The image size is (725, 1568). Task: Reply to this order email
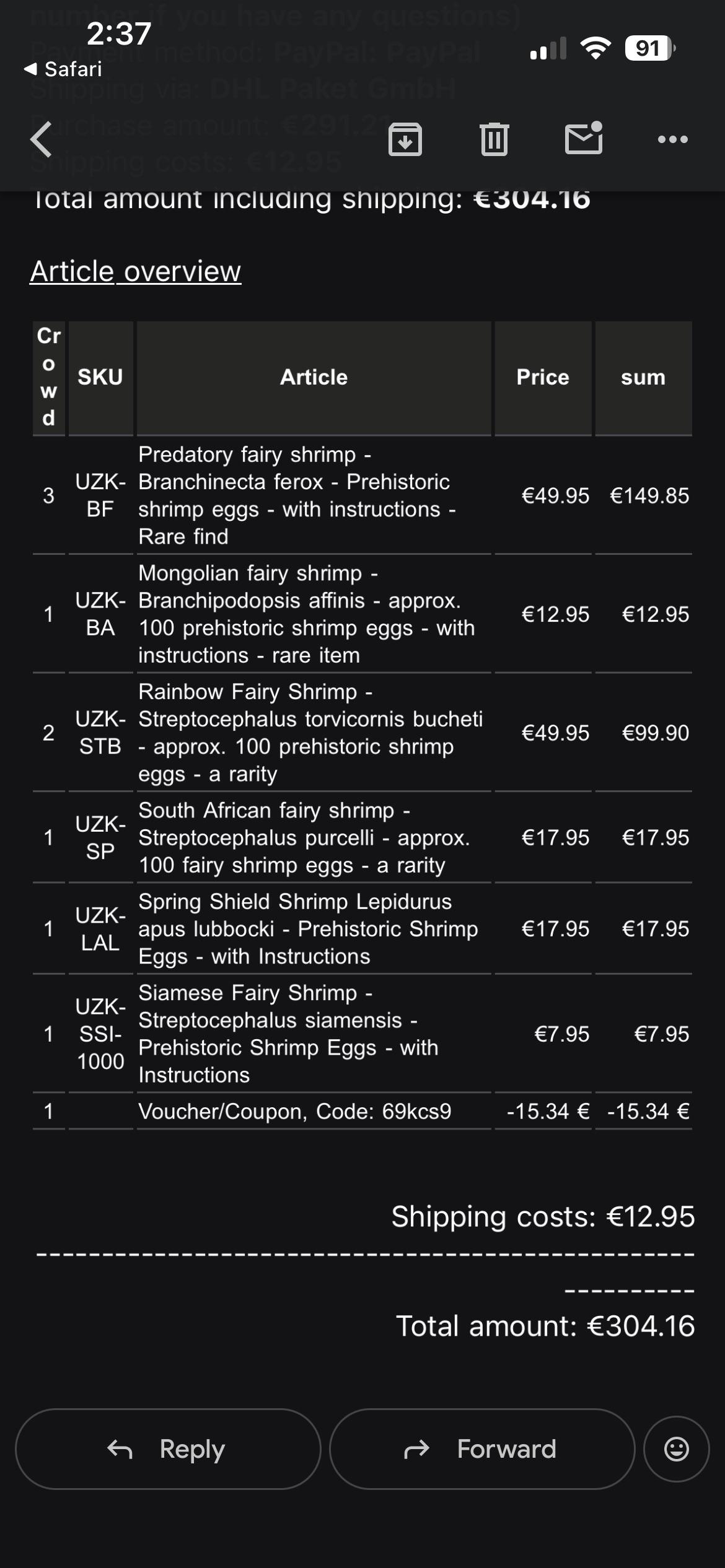click(x=168, y=1449)
